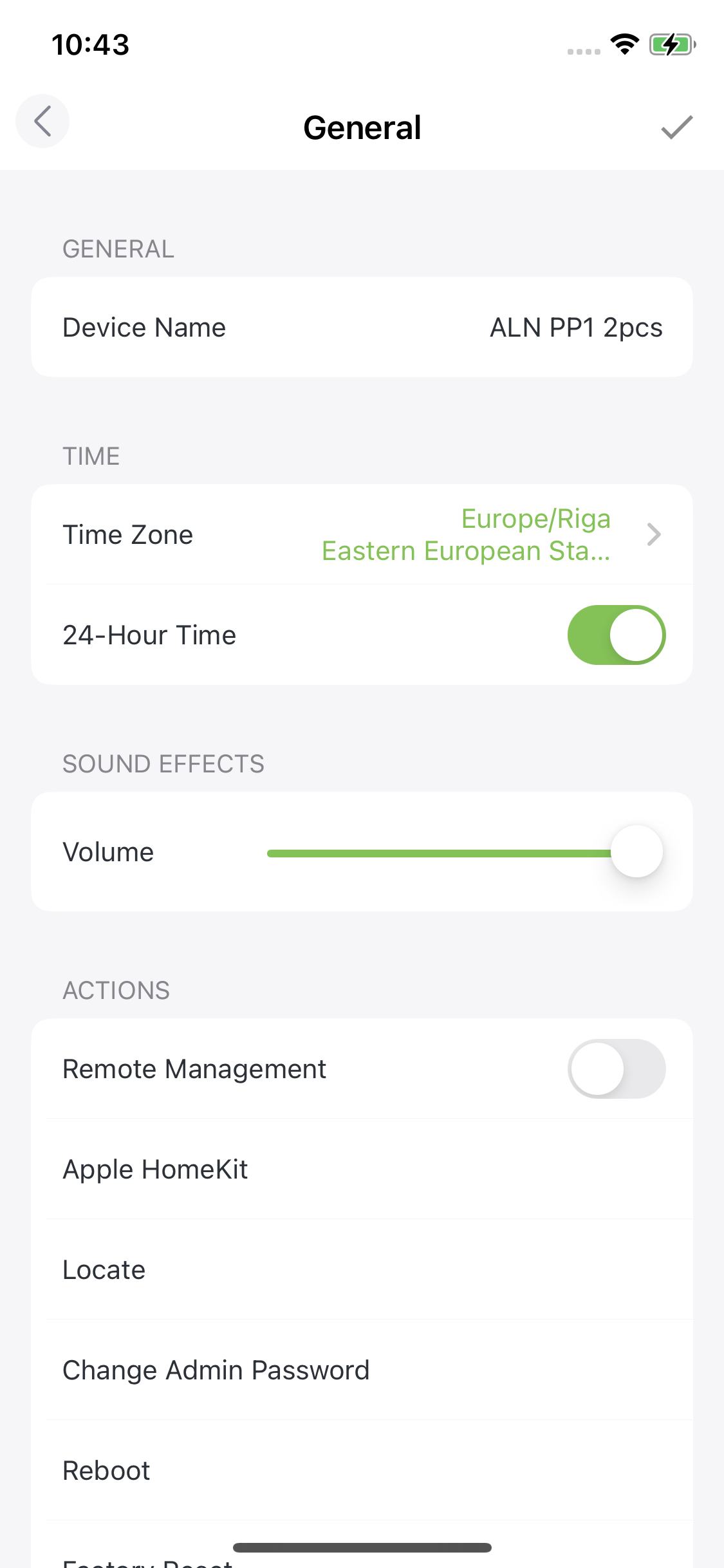
Task: Select the Locate action
Action: [362, 1270]
